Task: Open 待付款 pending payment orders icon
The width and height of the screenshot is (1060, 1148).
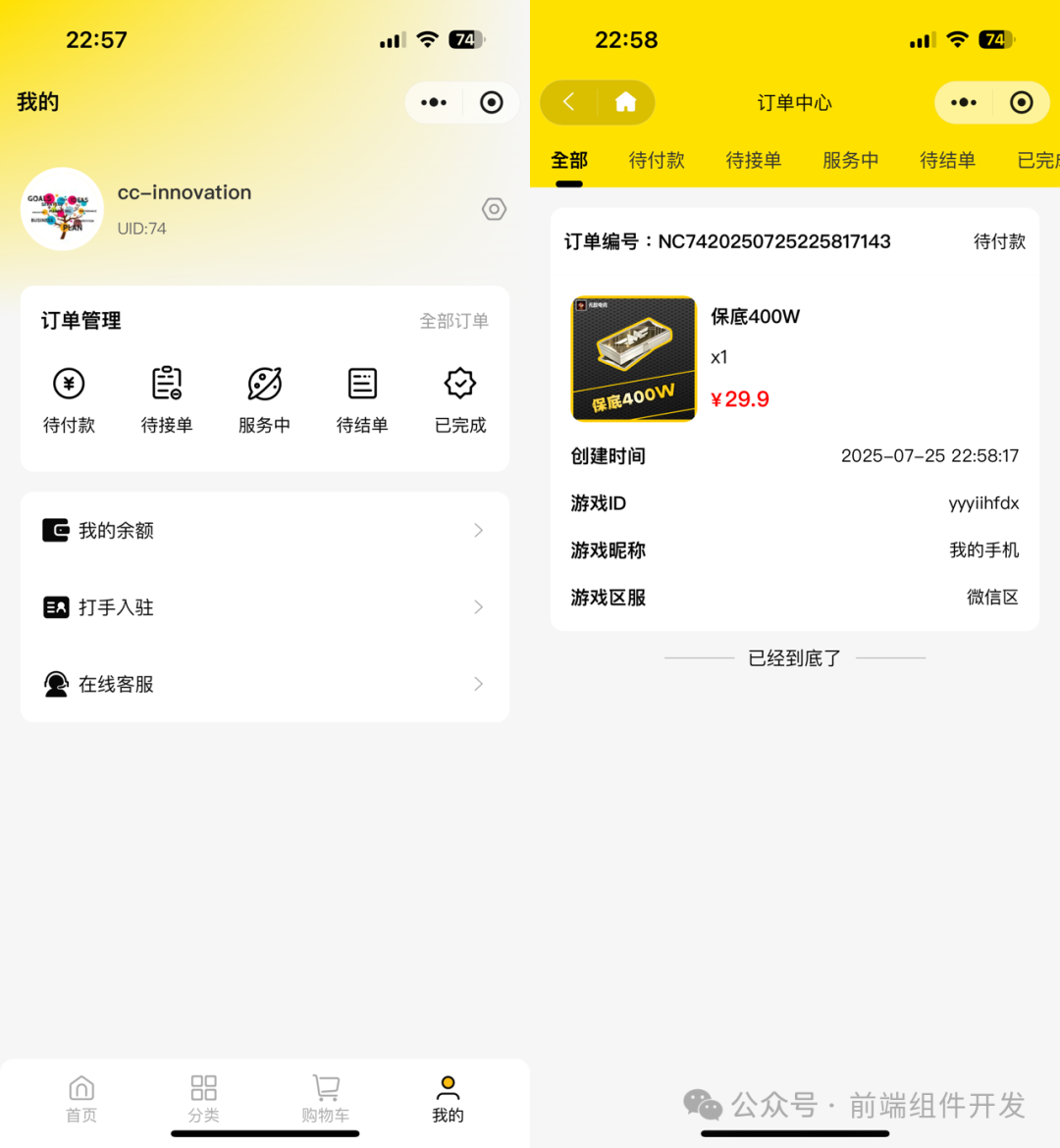Action: [x=69, y=384]
